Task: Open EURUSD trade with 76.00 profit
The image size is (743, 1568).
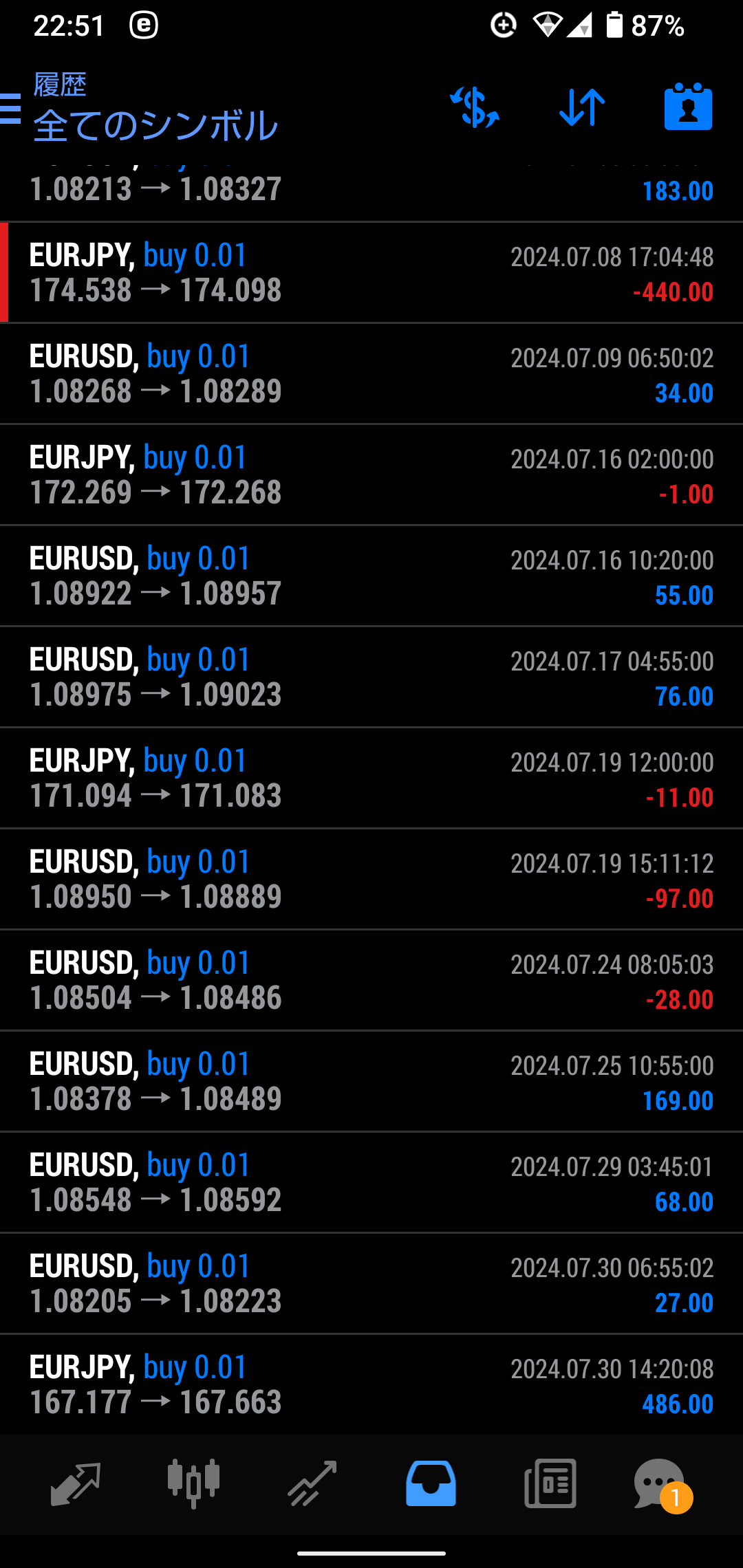Action: click(x=371, y=677)
